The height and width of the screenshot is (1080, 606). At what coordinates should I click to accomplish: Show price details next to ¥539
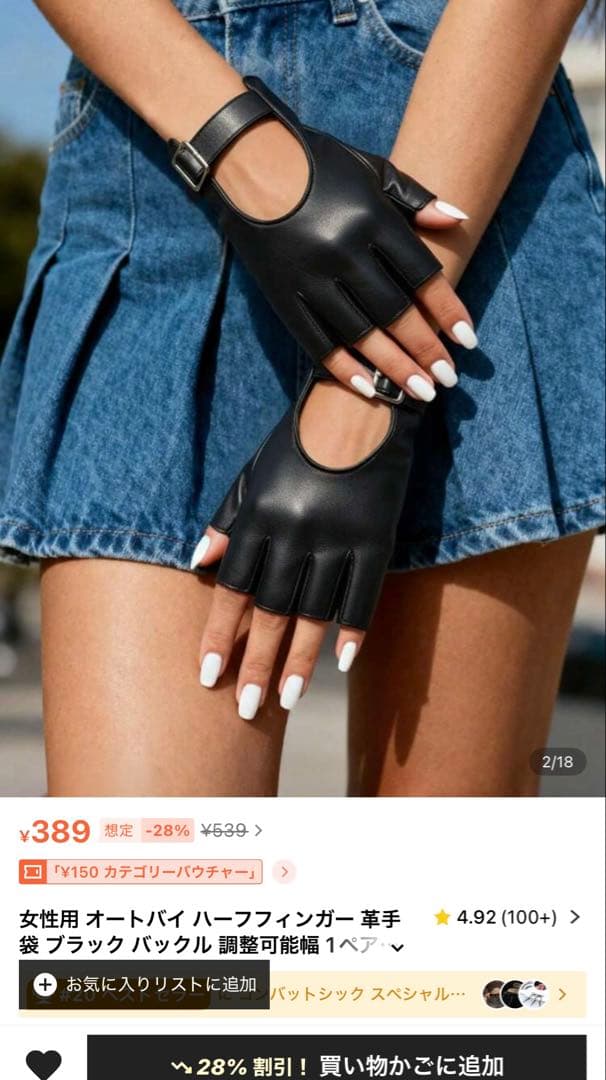(258, 830)
